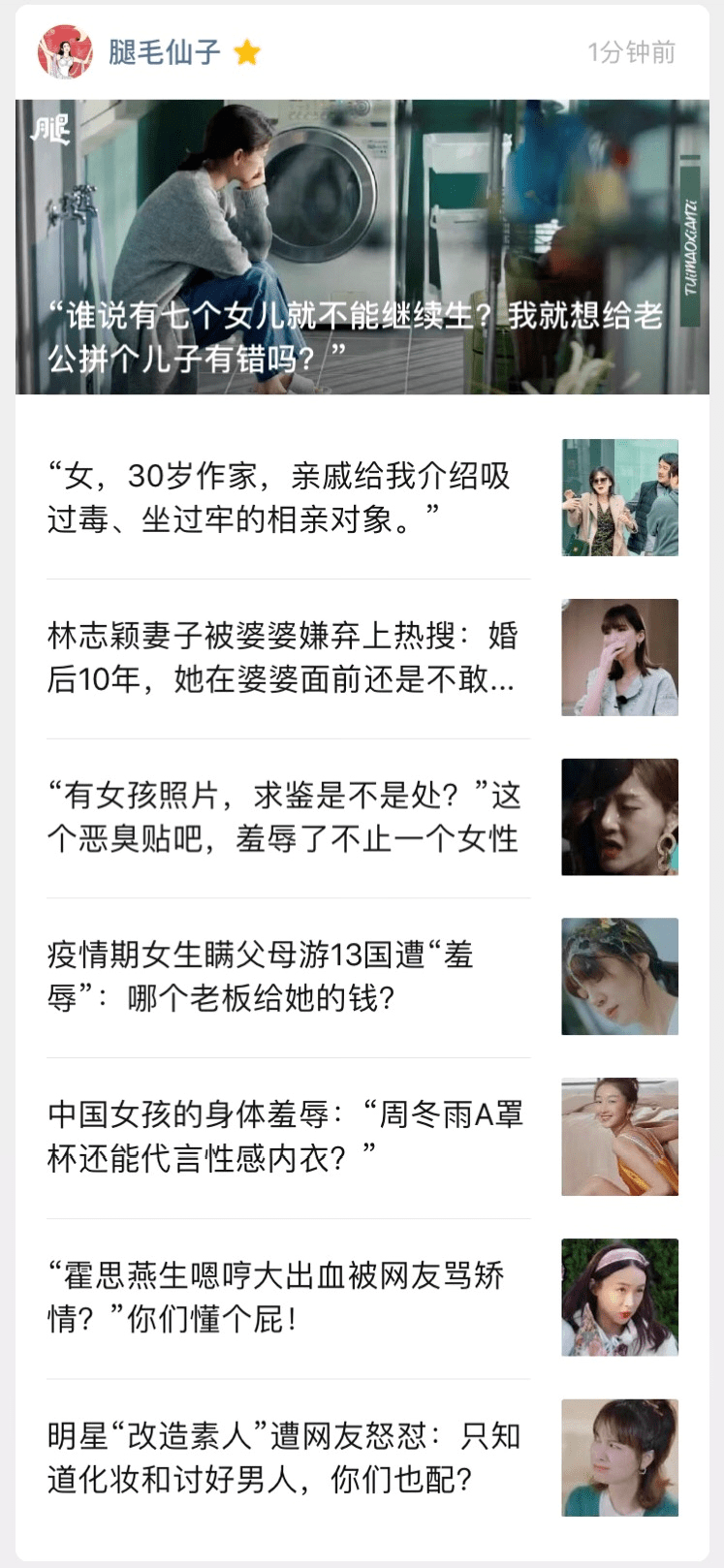
Task: Open the headline article about seven daughters
Action: click(362, 246)
